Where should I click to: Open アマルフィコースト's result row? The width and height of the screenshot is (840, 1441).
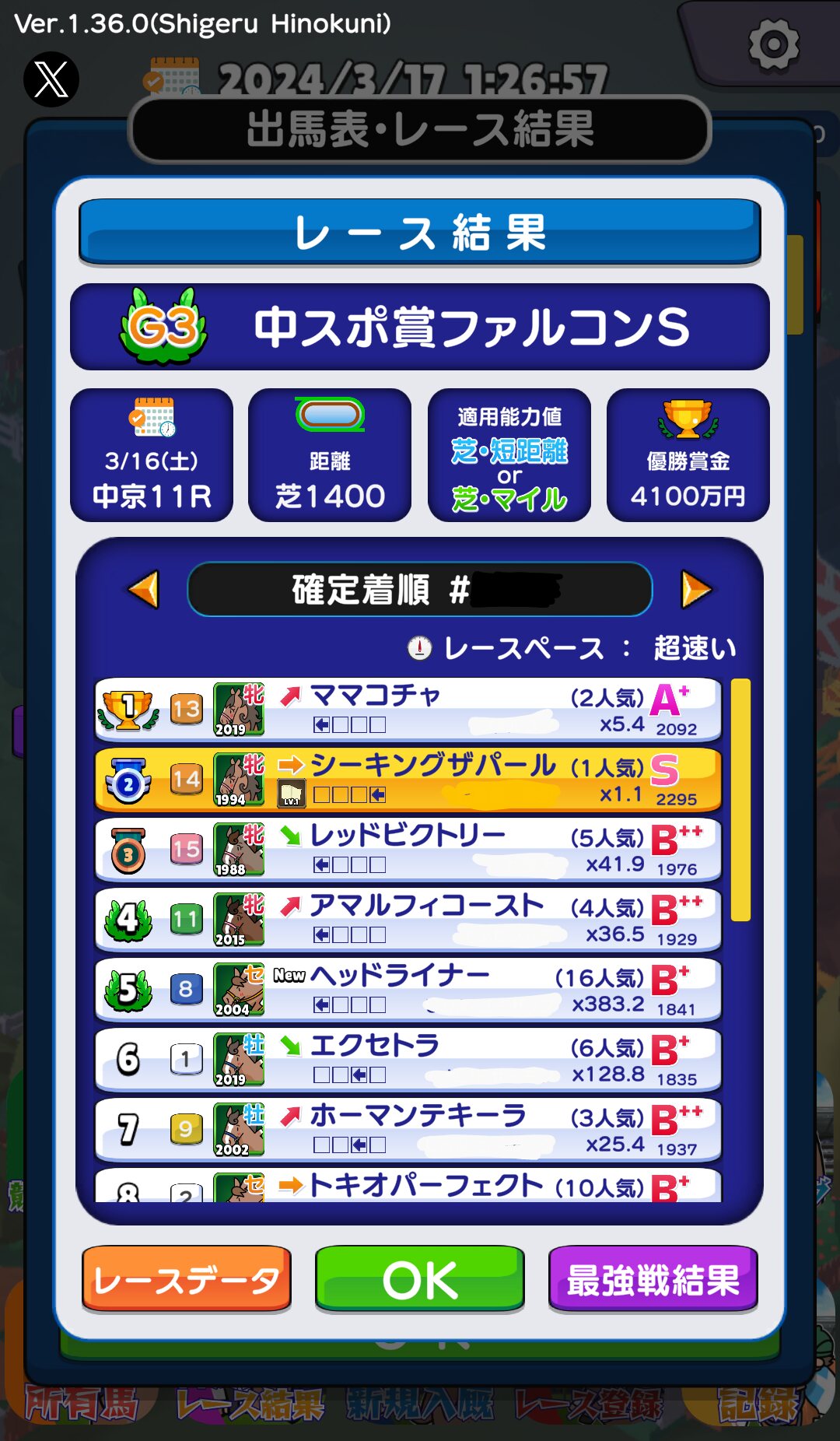[x=408, y=919]
